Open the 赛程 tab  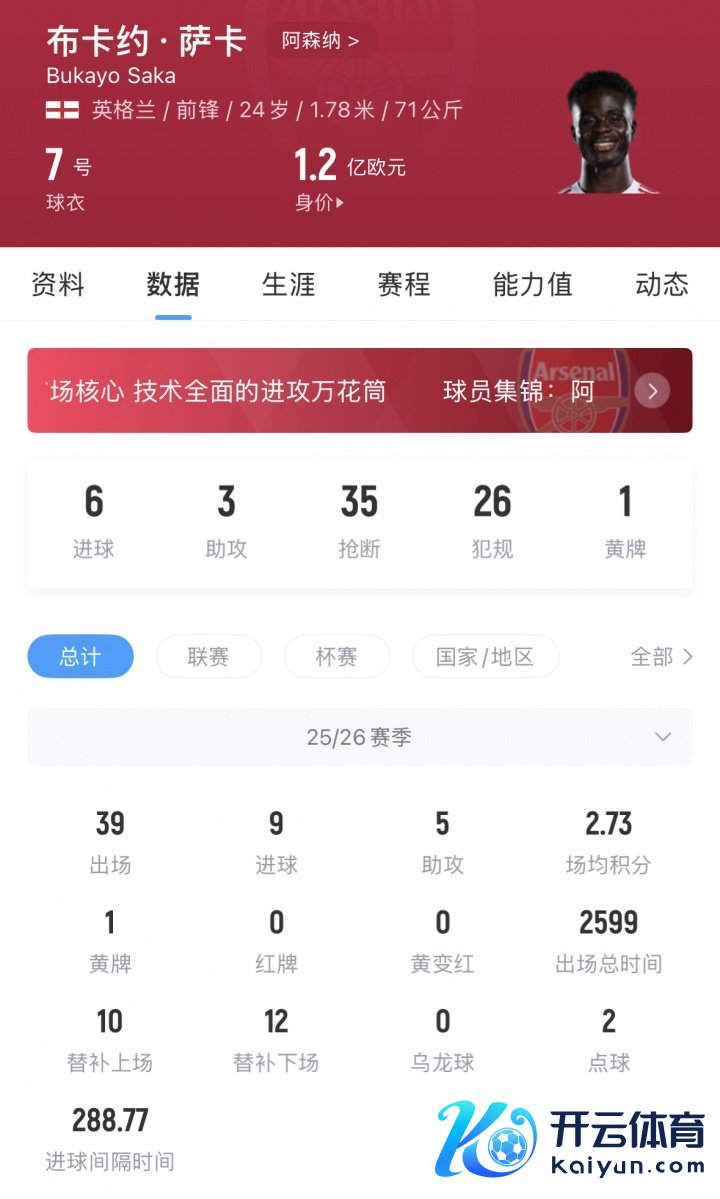coord(403,284)
